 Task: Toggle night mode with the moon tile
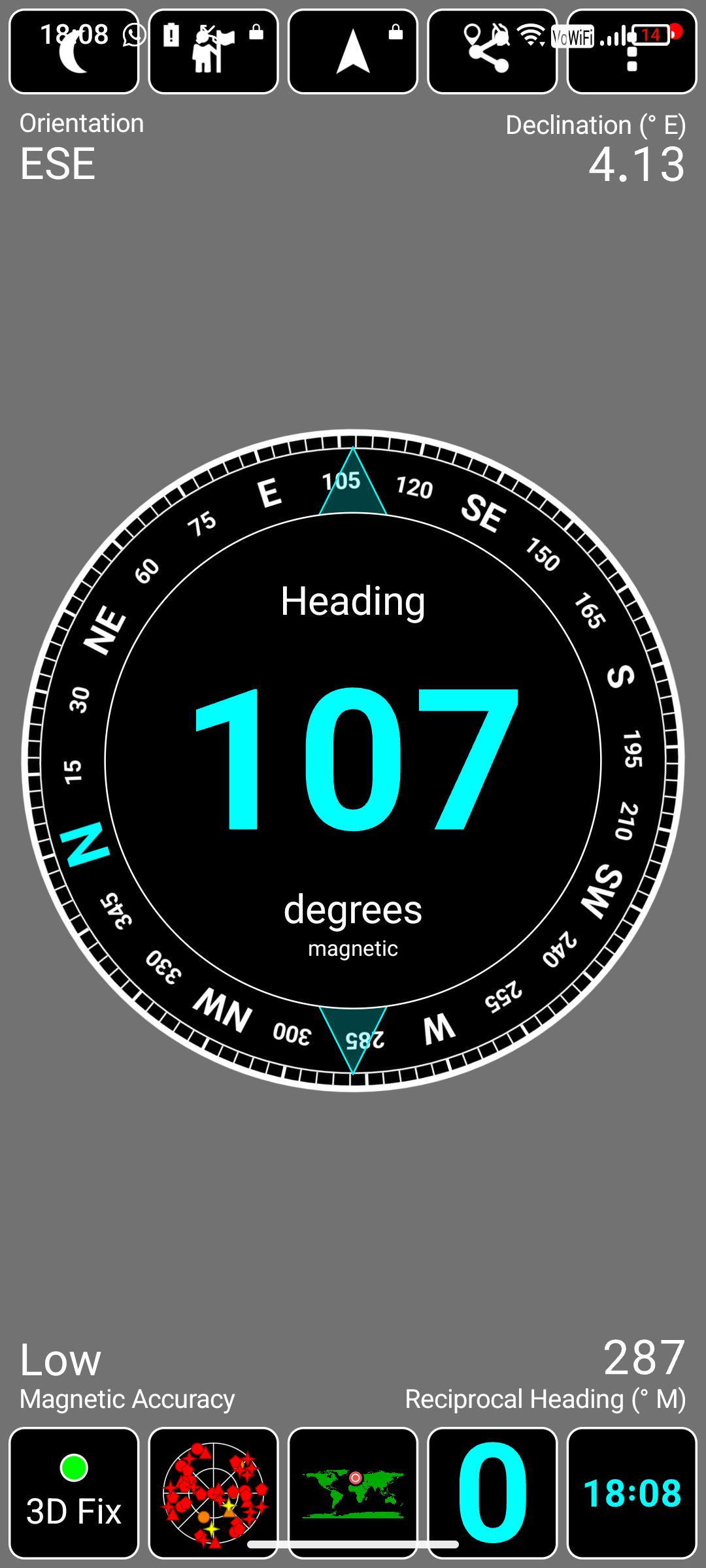(x=74, y=52)
